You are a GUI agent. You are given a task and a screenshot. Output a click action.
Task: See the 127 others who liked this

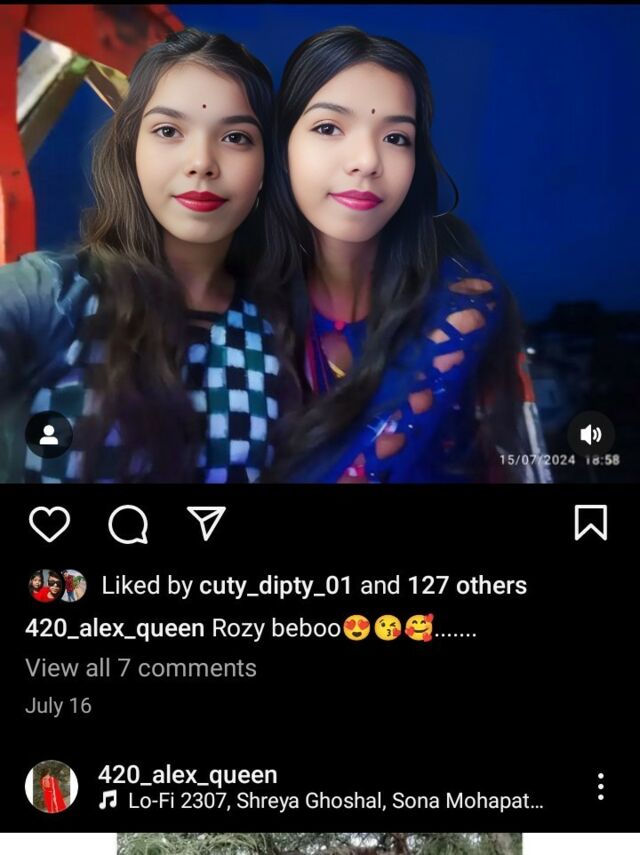471,586
